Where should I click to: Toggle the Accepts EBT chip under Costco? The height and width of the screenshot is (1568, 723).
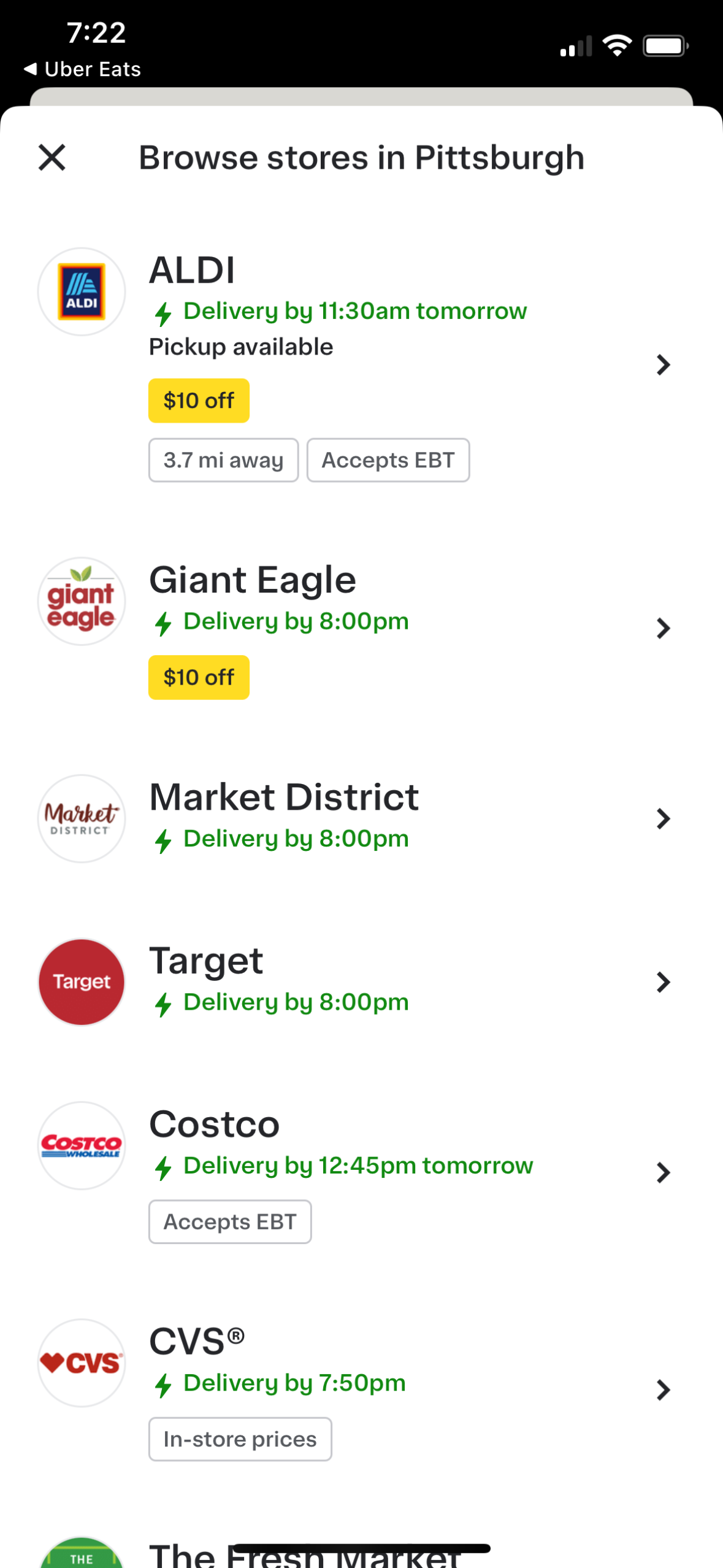tap(229, 1221)
